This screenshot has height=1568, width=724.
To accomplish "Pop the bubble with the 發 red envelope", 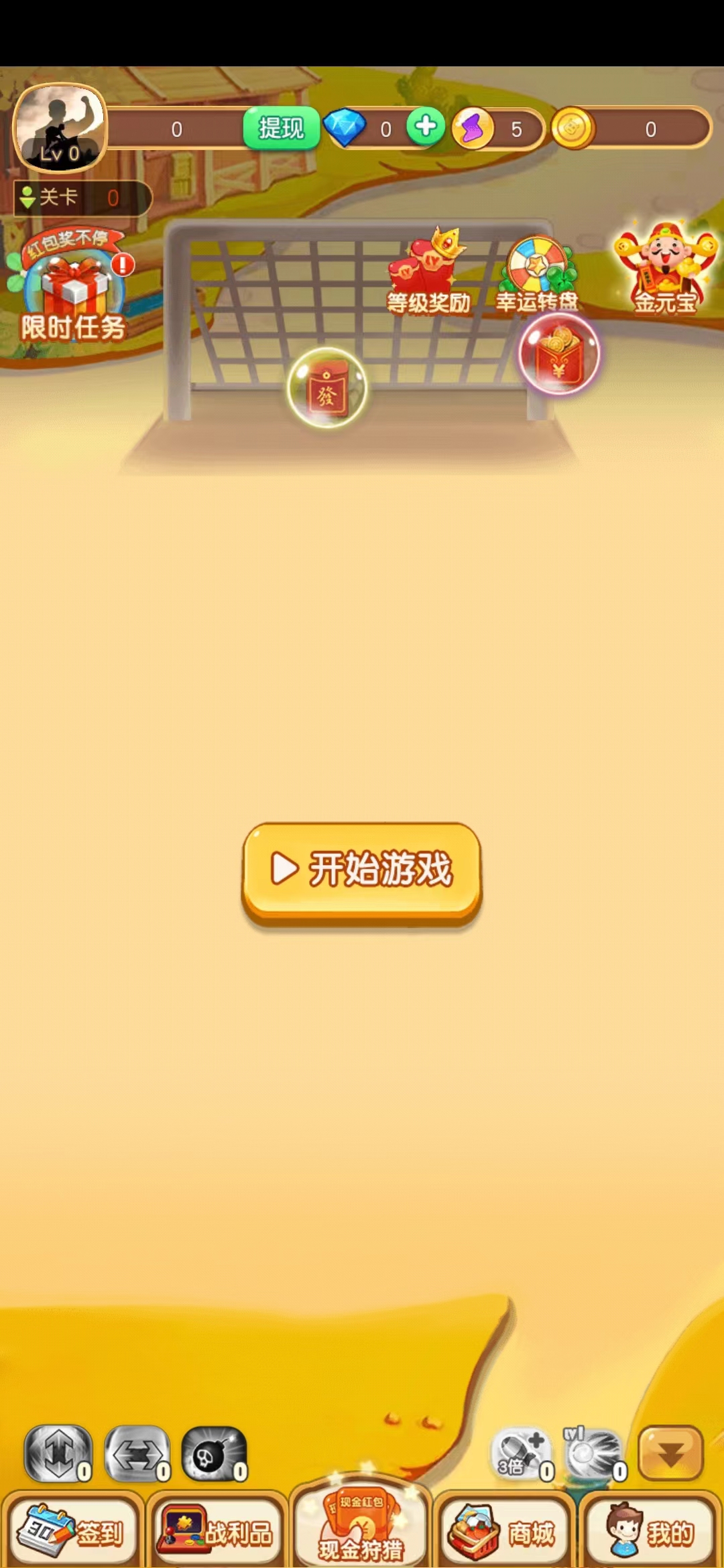I will (327, 389).
